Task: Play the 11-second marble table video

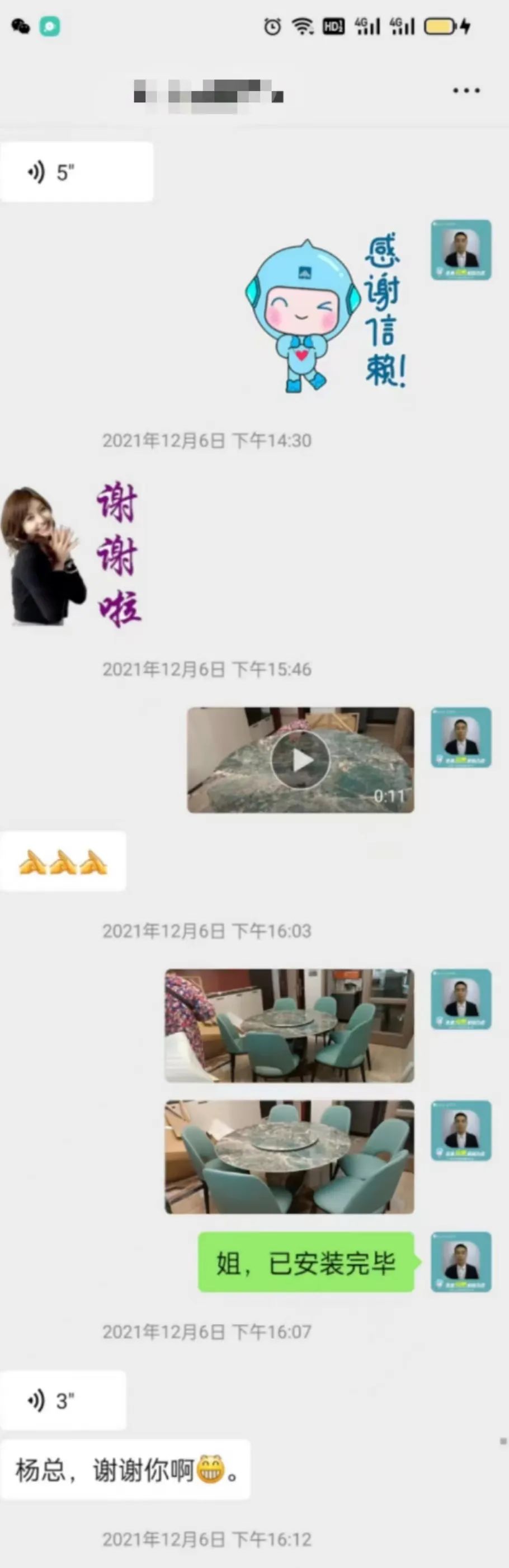Action: (x=300, y=760)
